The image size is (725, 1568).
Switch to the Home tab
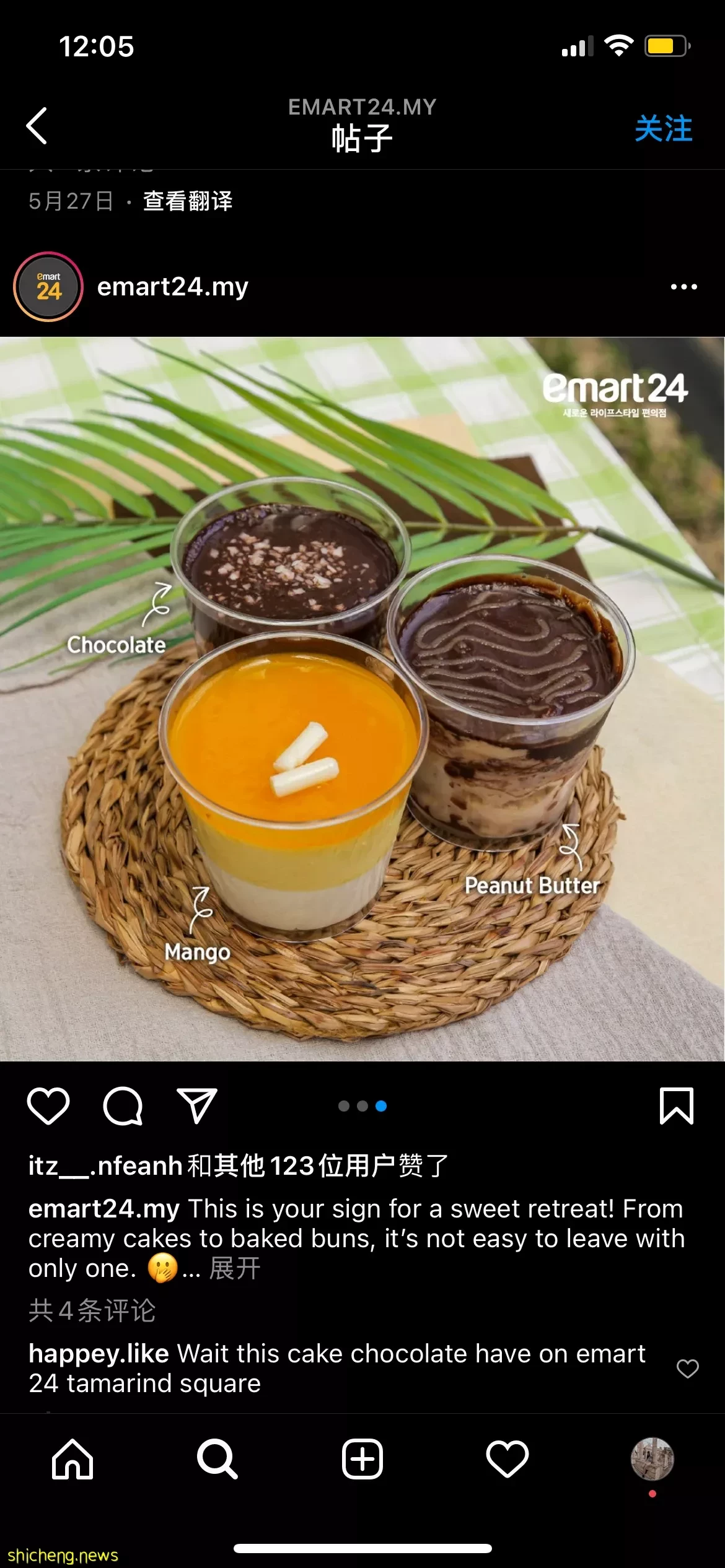click(x=72, y=1459)
